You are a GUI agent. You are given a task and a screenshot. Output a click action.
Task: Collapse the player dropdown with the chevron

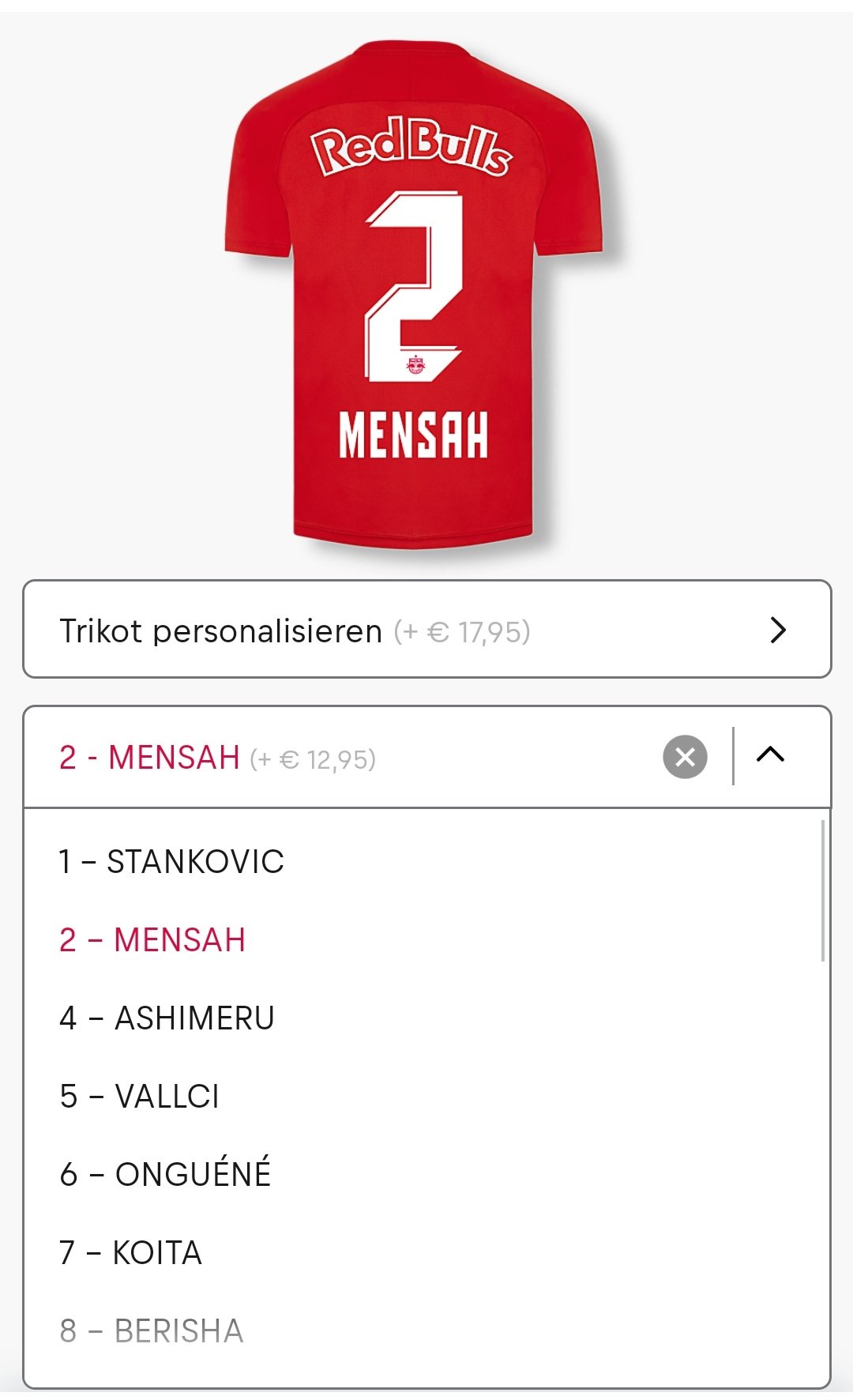click(x=770, y=755)
